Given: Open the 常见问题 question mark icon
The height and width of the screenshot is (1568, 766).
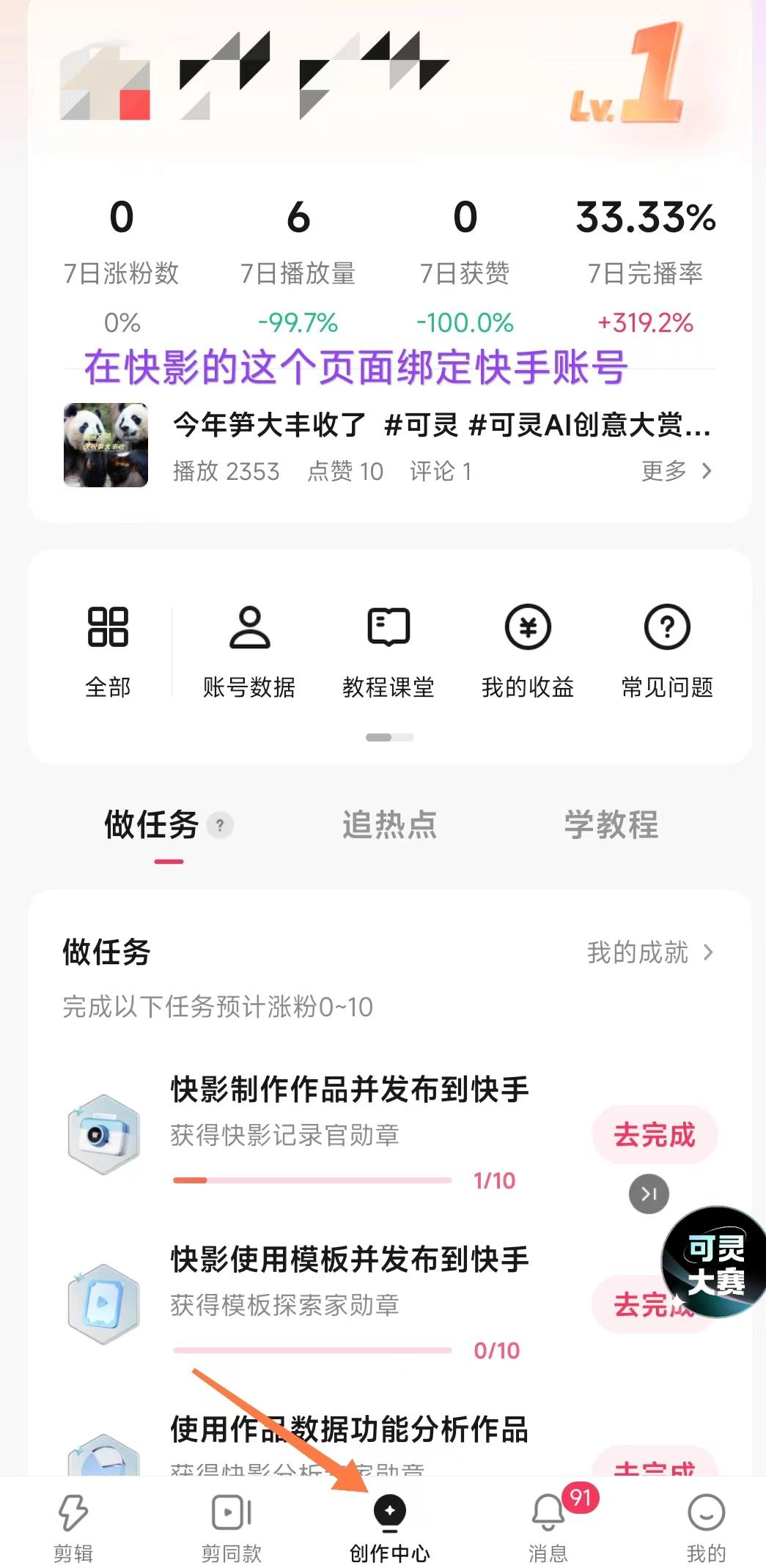Looking at the screenshot, I should 666,648.
